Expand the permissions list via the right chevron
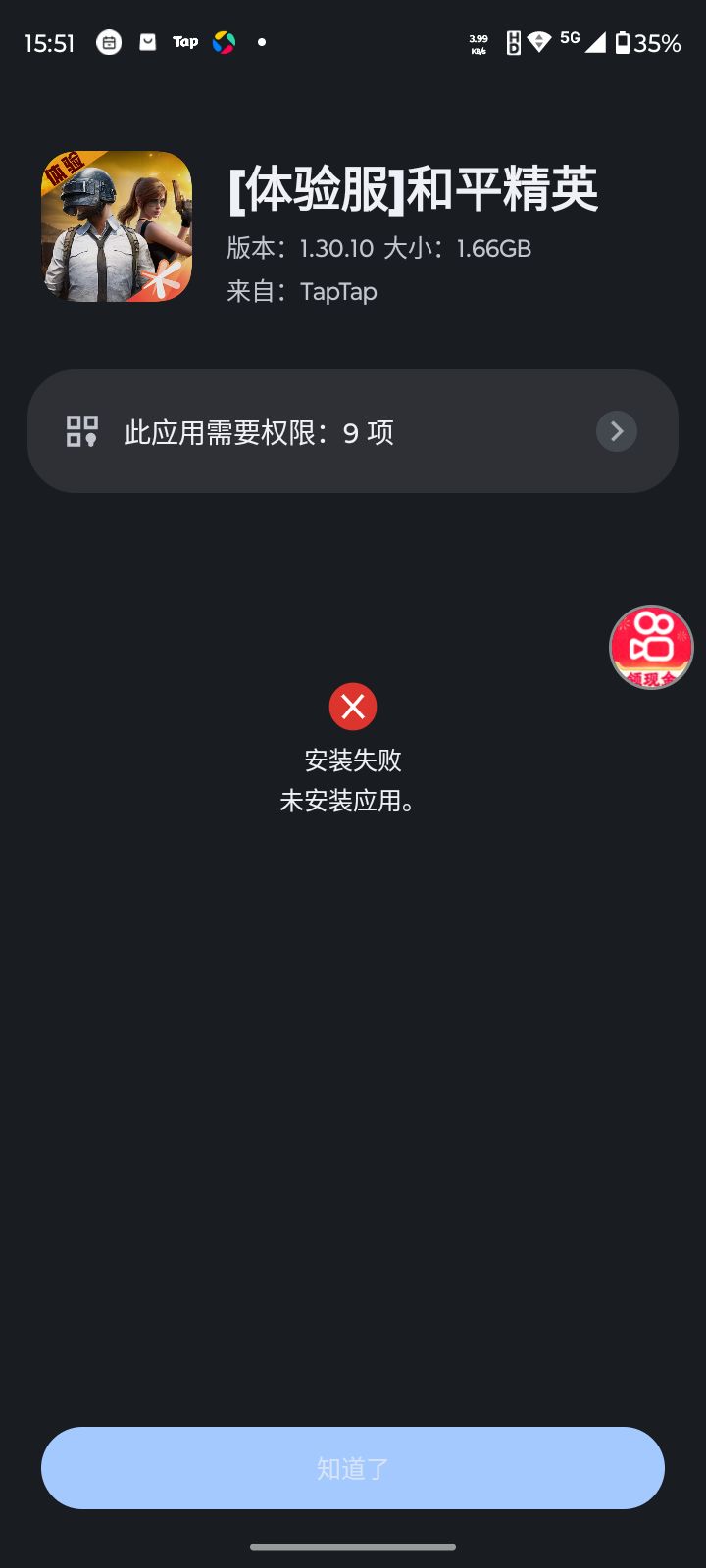706x1568 pixels. [616, 431]
